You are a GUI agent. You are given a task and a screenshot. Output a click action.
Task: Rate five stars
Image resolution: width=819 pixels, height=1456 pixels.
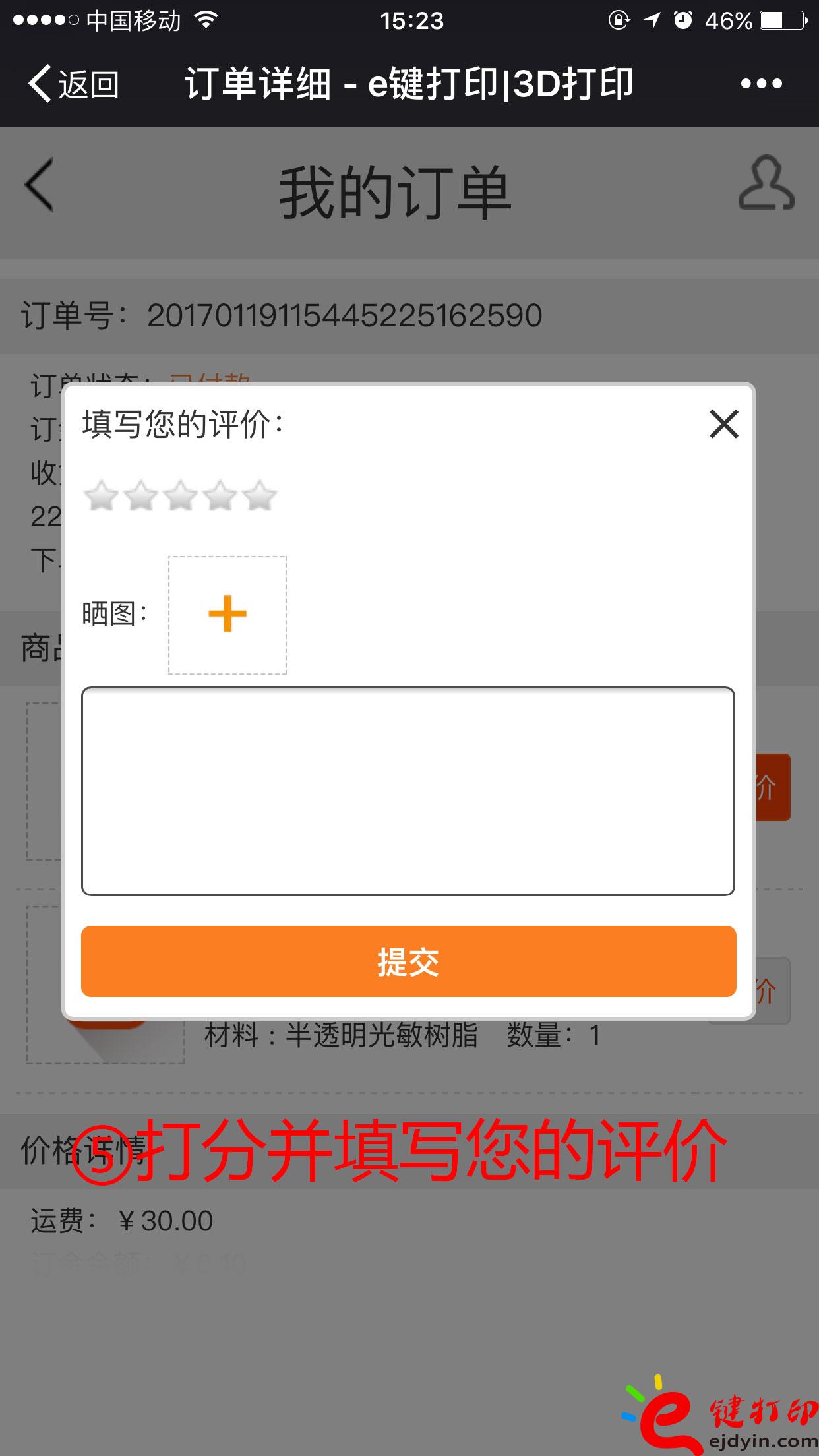pyautogui.click(x=260, y=496)
